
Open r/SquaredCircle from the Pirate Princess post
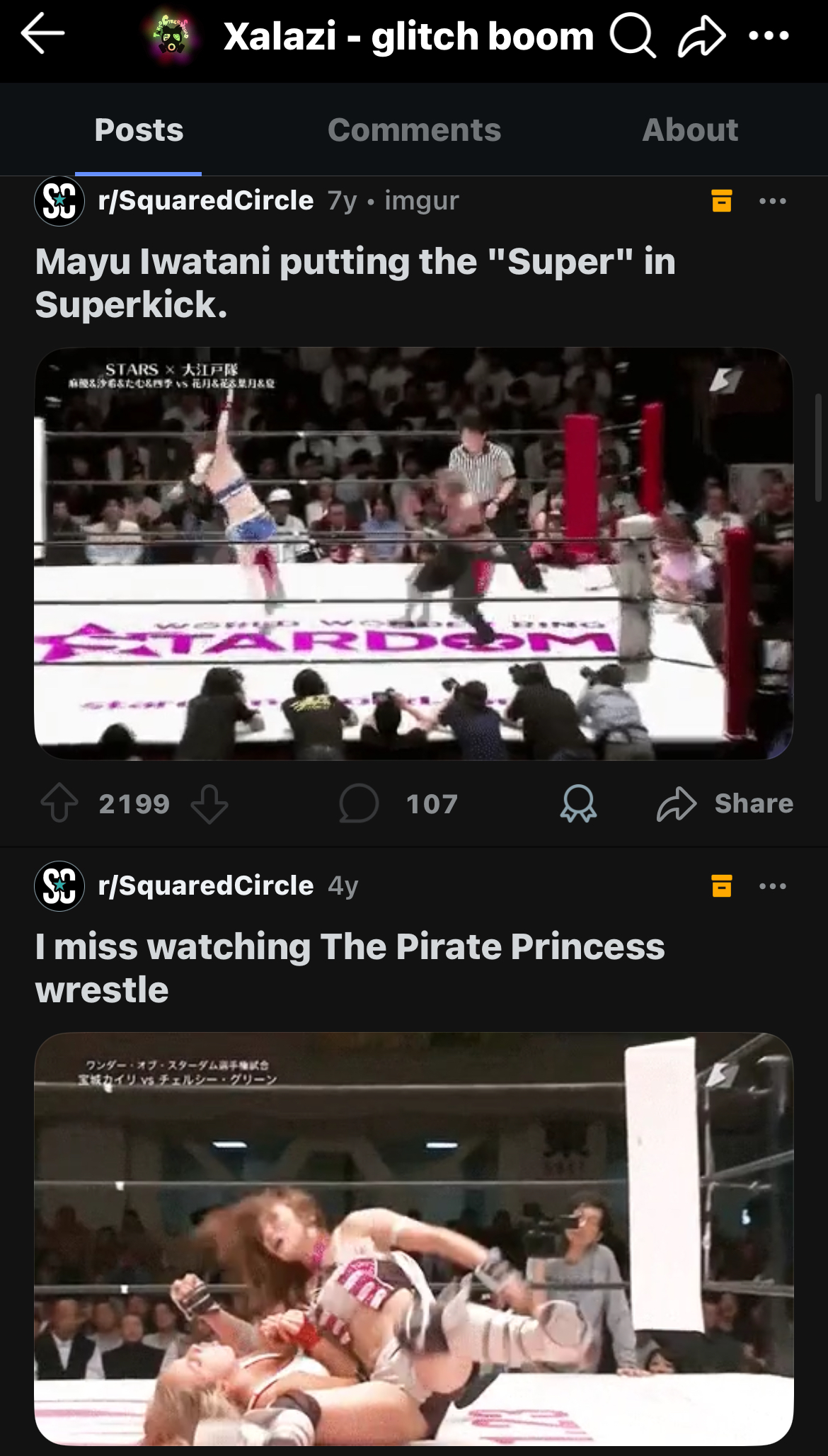(205, 886)
